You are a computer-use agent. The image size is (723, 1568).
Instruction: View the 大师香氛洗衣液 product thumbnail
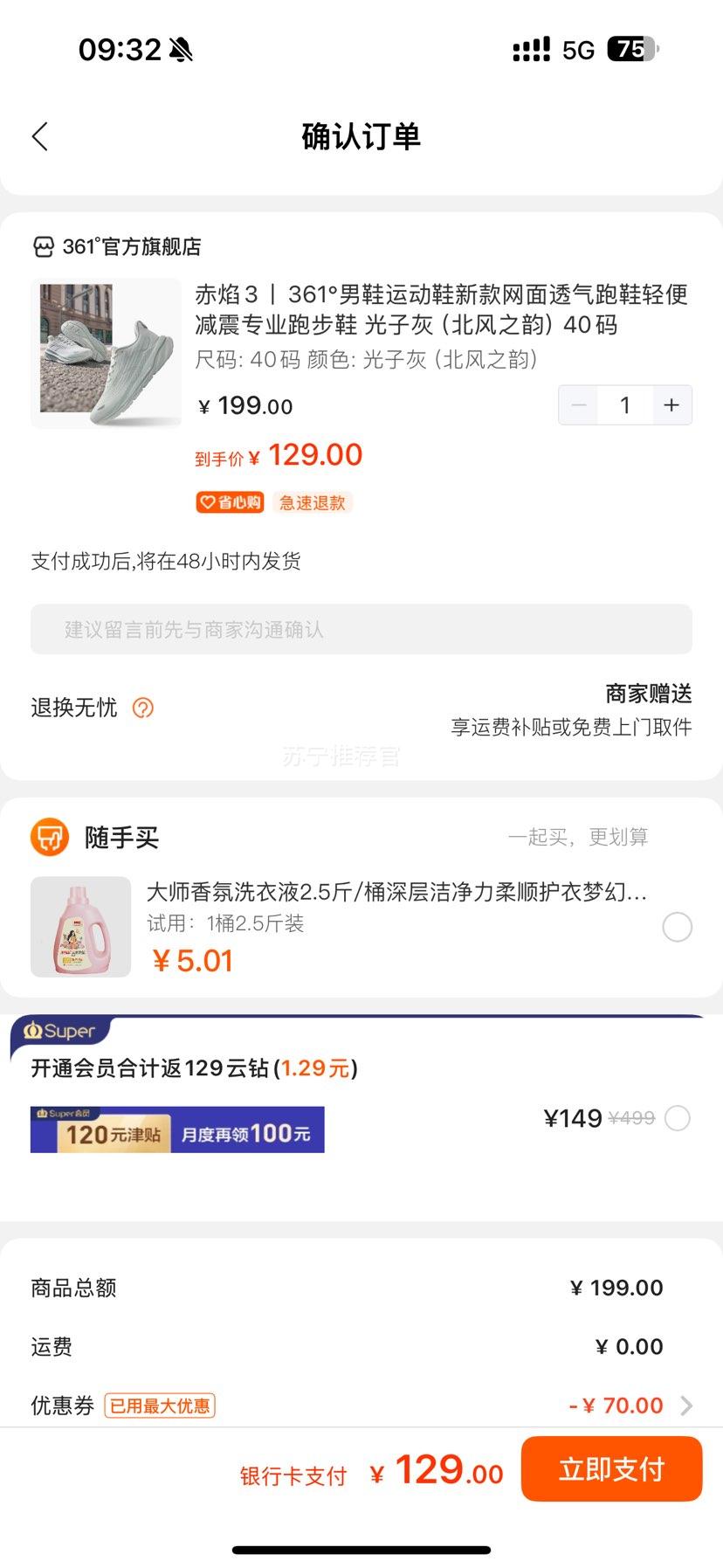click(80, 927)
